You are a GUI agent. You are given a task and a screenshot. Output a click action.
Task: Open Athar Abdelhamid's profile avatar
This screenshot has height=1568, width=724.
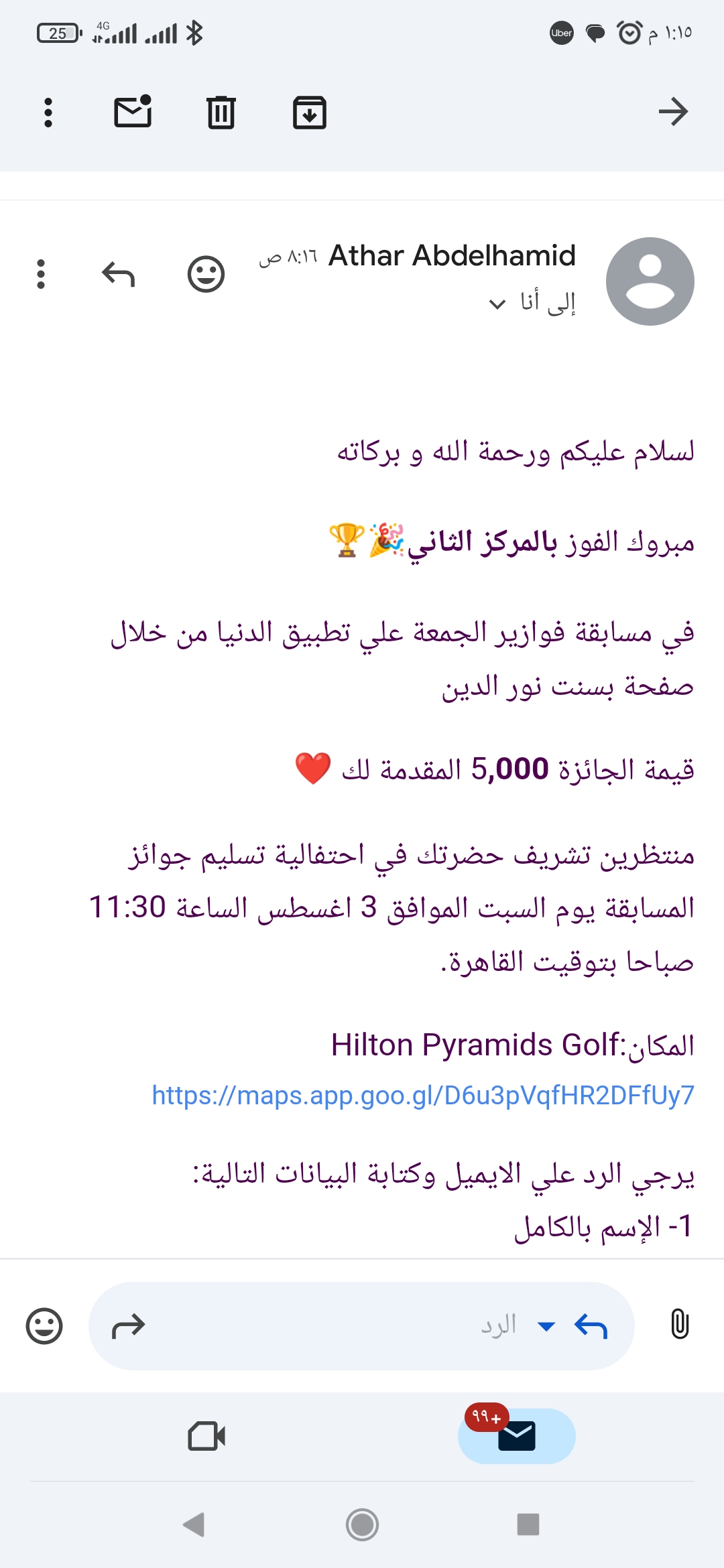coord(650,281)
